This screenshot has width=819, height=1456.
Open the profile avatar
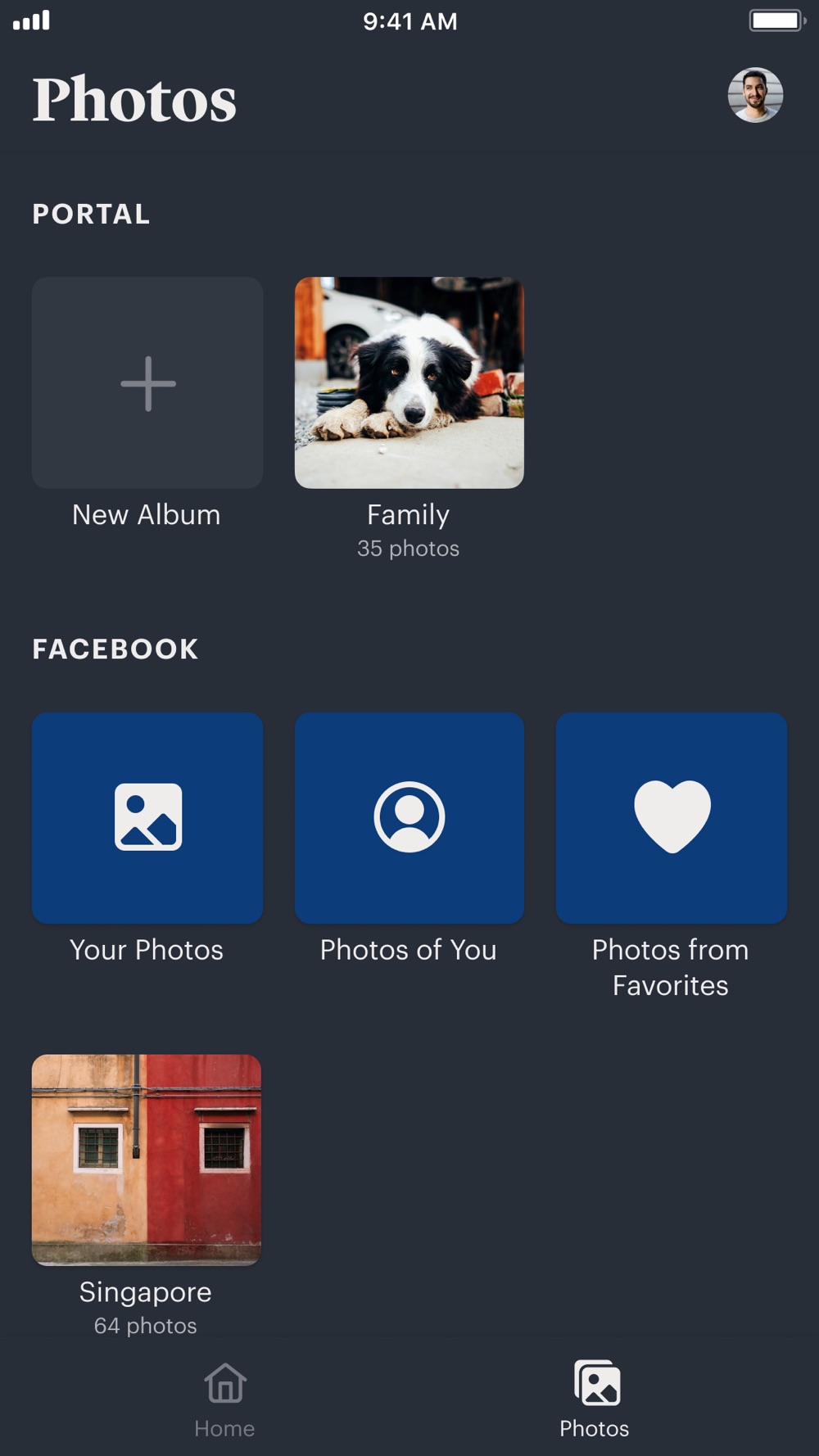tap(755, 95)
